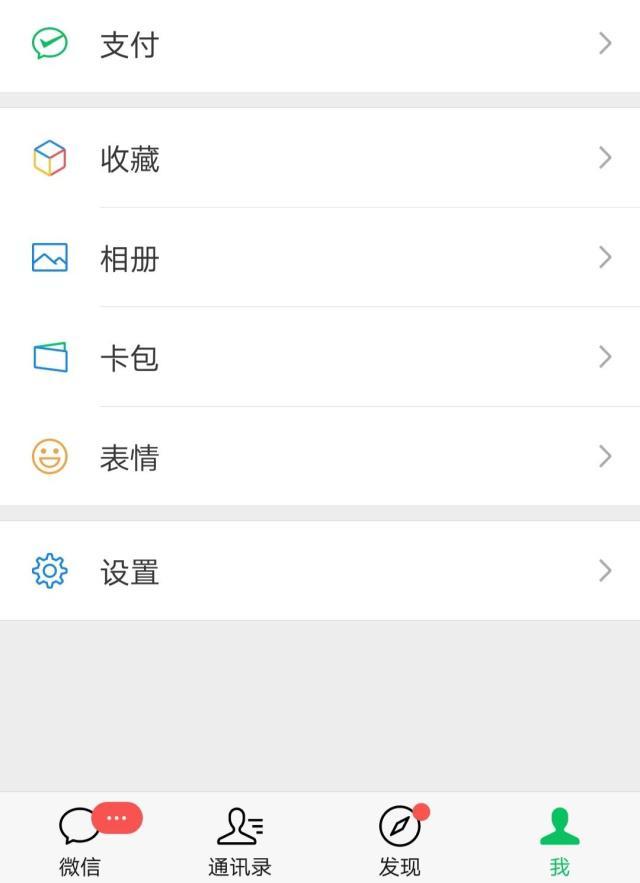Open the 表情 sticker gallery
The height and width of the screenshot is (883, 640).
coord(320,458)
